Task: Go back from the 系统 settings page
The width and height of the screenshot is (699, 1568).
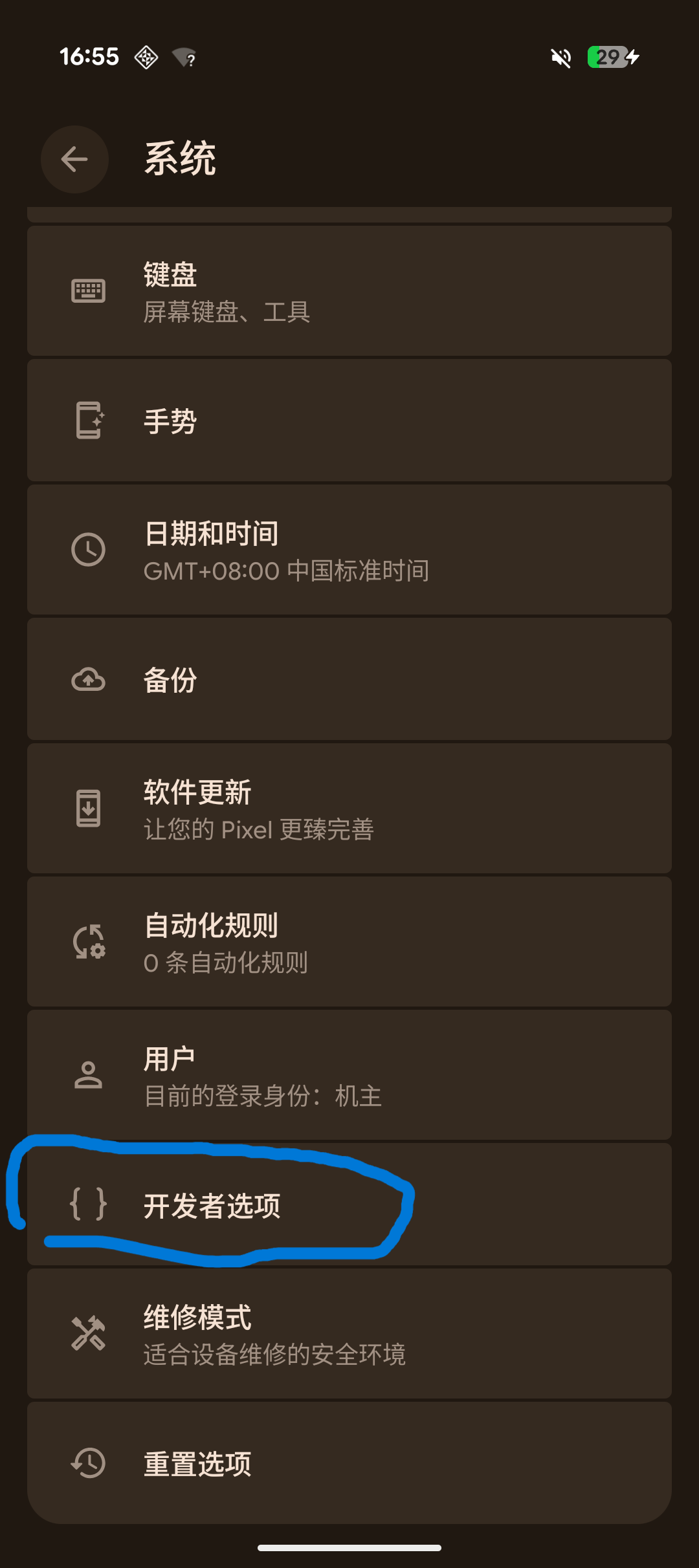Action: pos(74,159)
